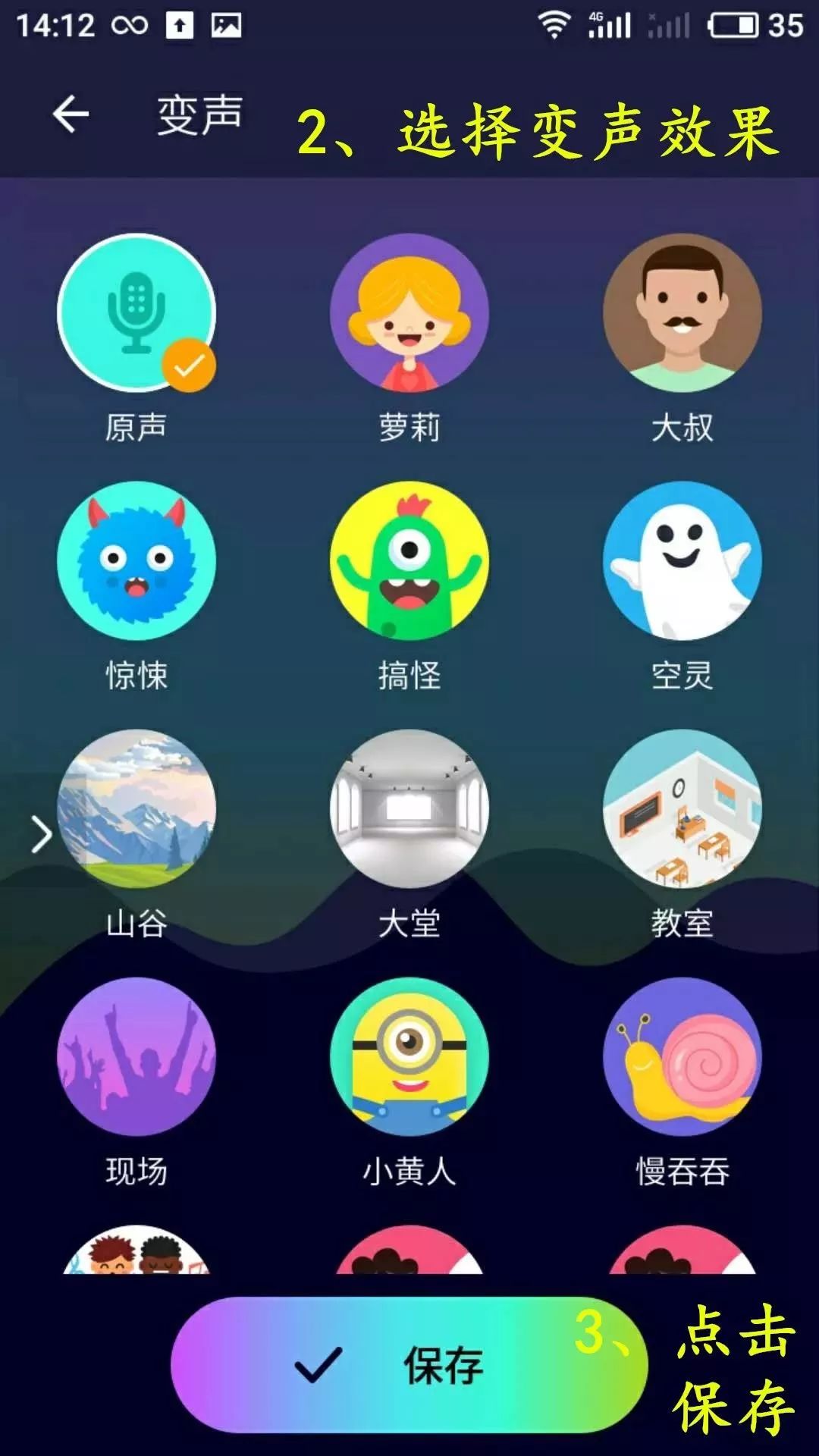Choose the 萝莉 voice effect
The width and height of the screenshot is (819, 1456).
click(x=409, y=312)
